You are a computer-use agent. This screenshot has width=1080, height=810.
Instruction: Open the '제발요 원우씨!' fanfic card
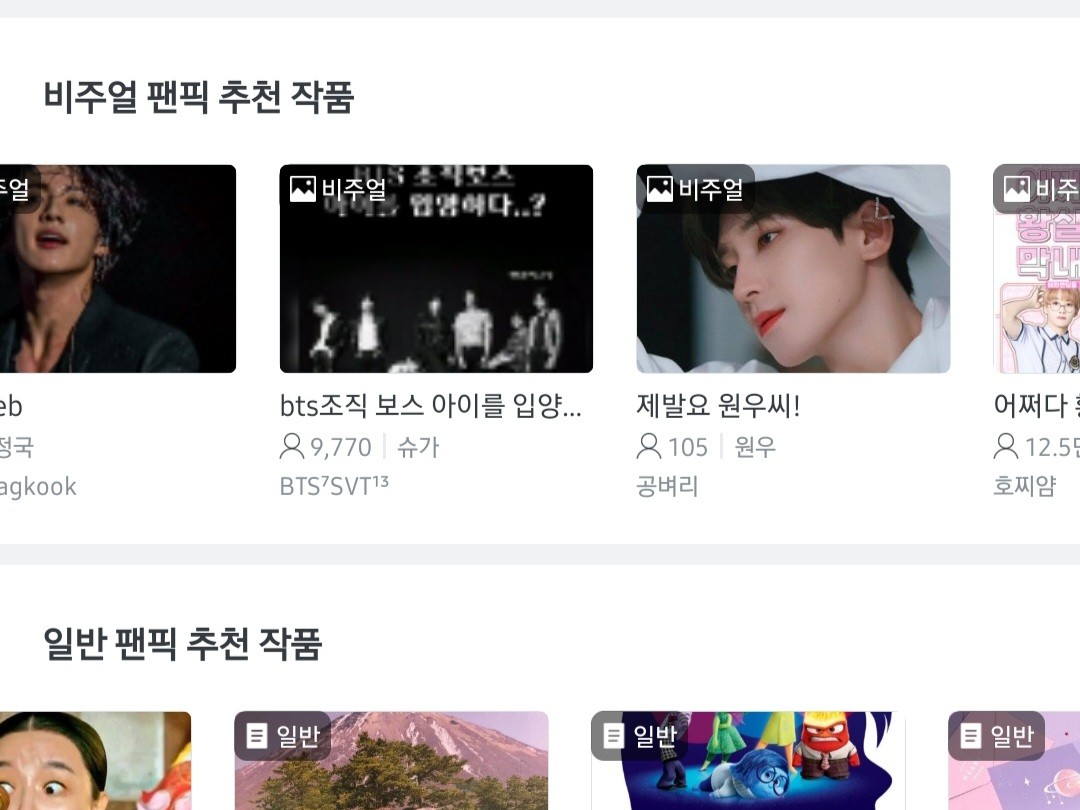click(x=793, y=270)
